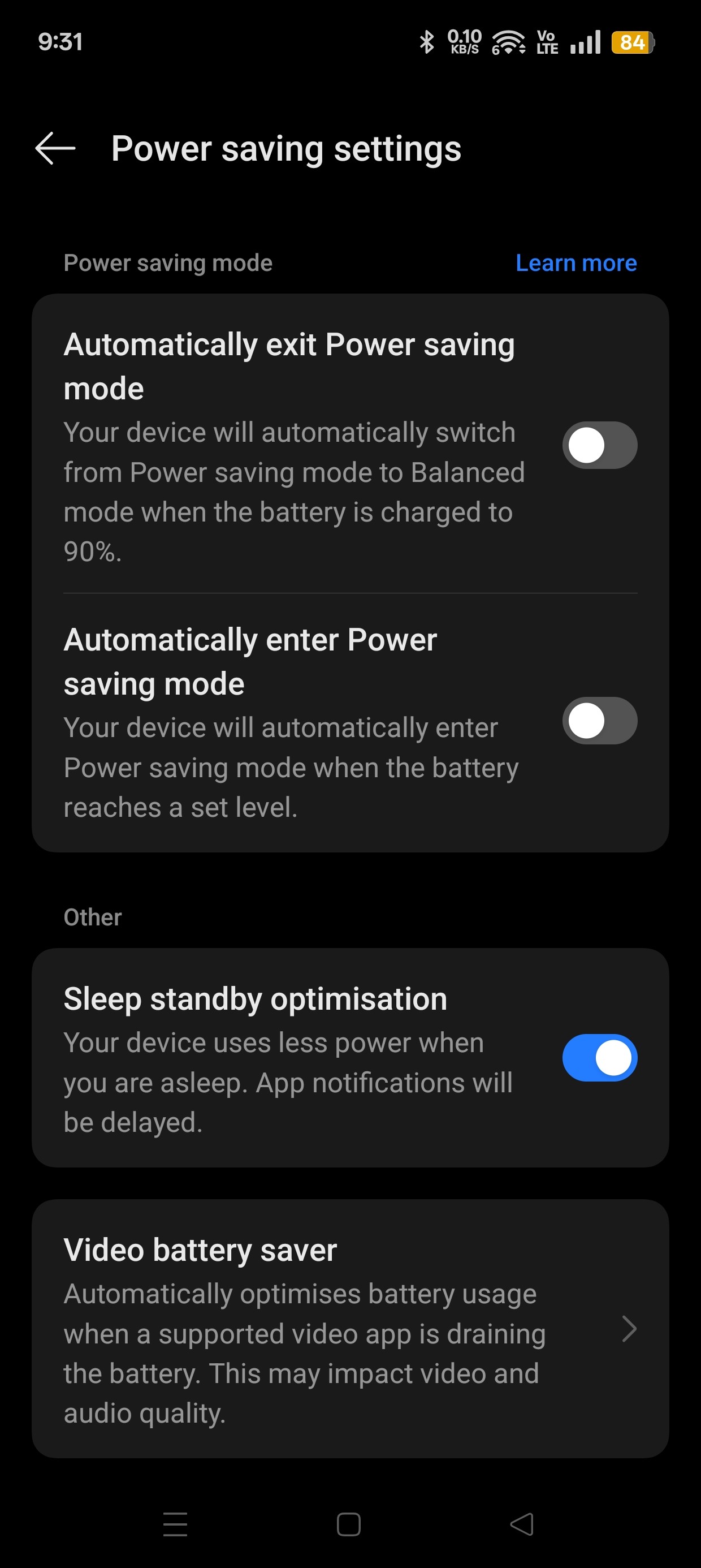Open the Learn more link
Screen dimensions: 701x1568
tap(575, 263)
